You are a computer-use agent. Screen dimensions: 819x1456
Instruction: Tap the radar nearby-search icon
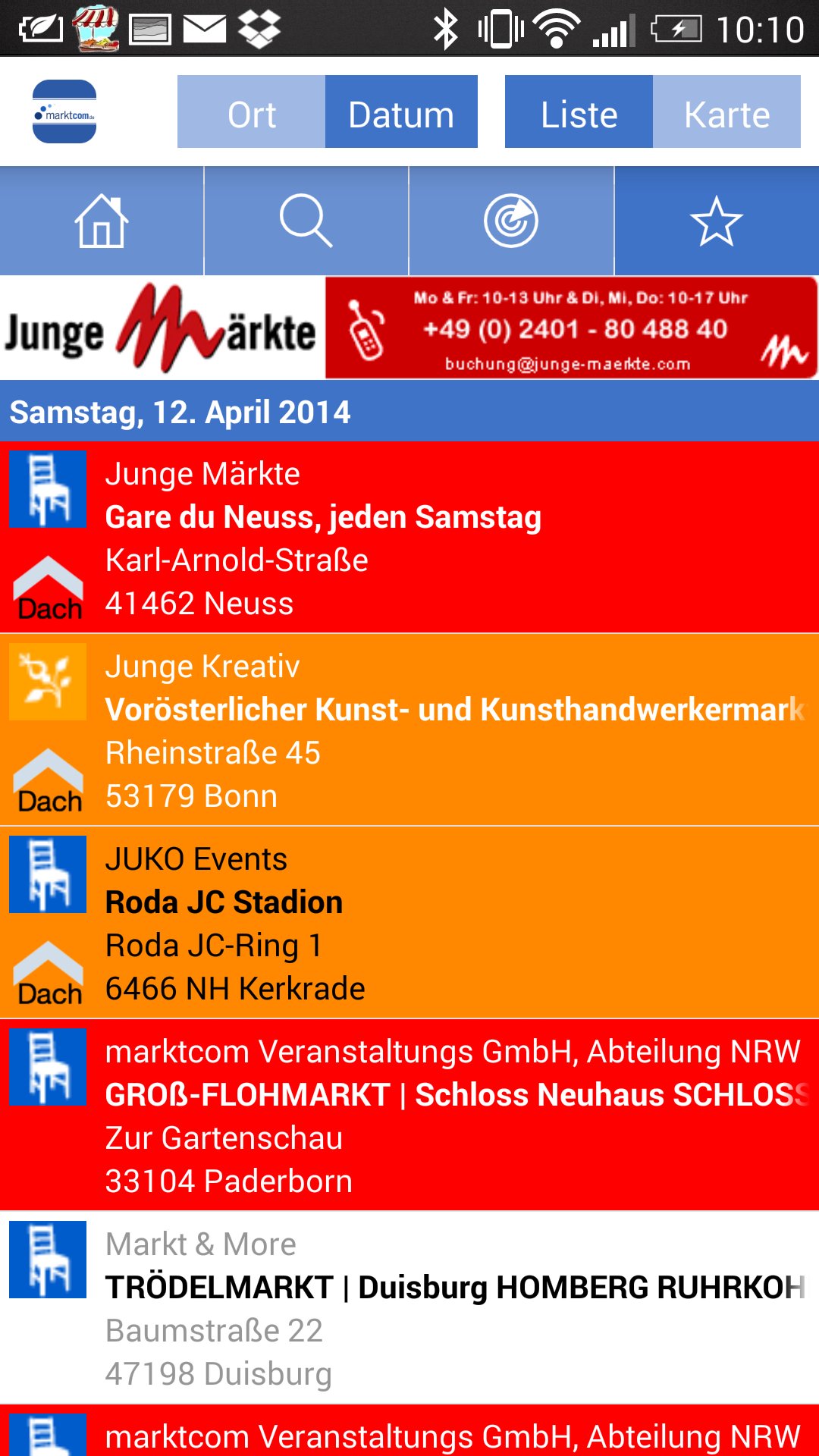tap(511, 221)
